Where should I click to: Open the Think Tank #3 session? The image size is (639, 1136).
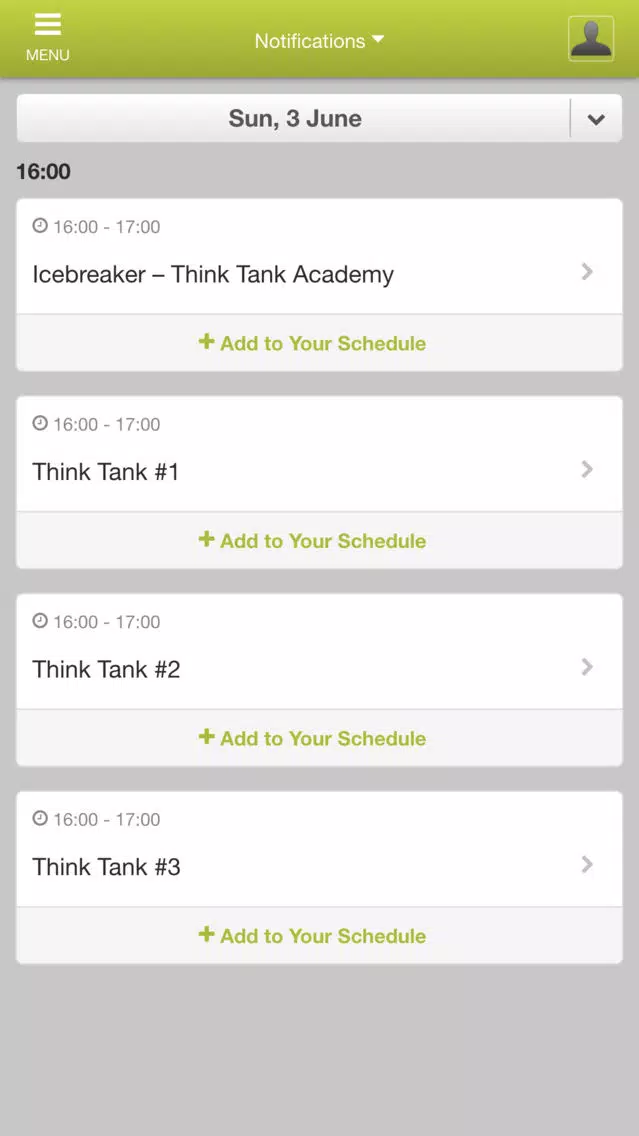point(320,849)
